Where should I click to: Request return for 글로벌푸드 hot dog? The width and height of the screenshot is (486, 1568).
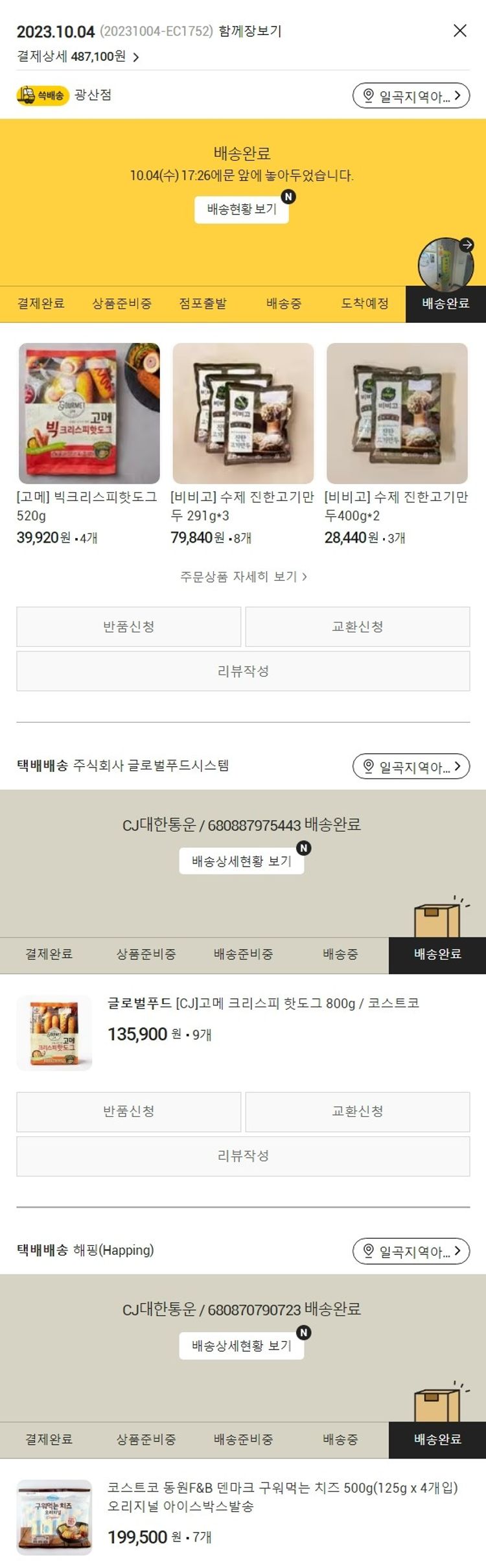128,1111
